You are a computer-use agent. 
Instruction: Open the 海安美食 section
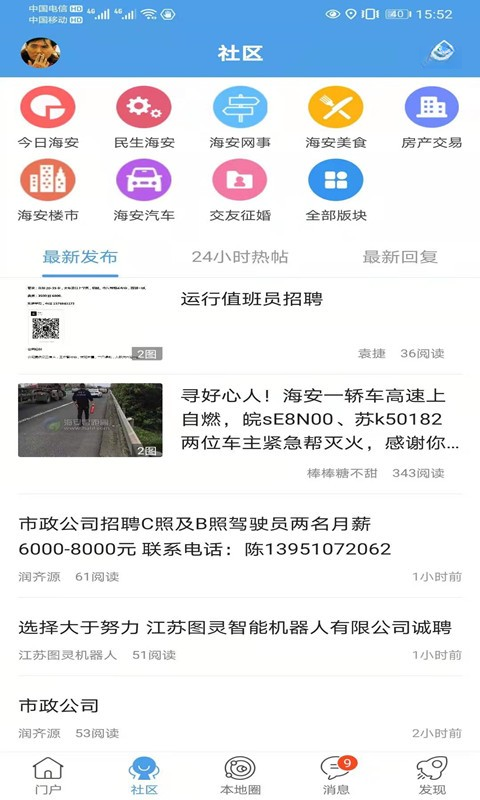[336, 118]
